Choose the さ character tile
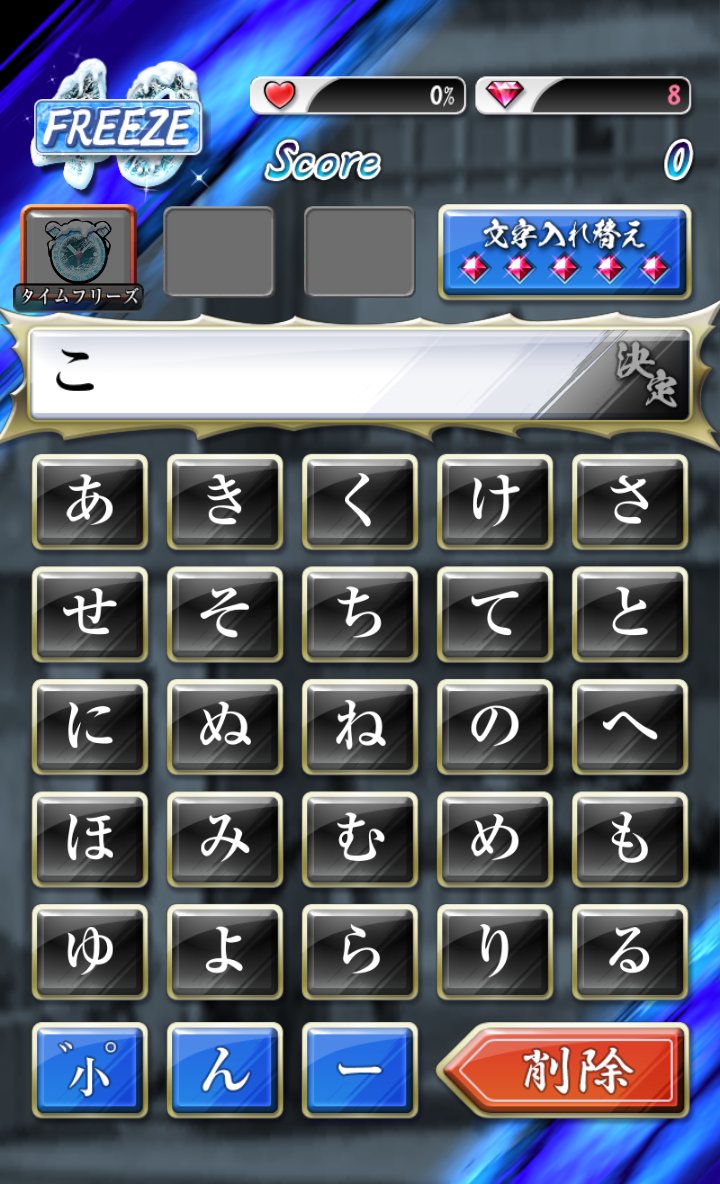Viewport: 720px width, 1184px height. coord(630,502)
